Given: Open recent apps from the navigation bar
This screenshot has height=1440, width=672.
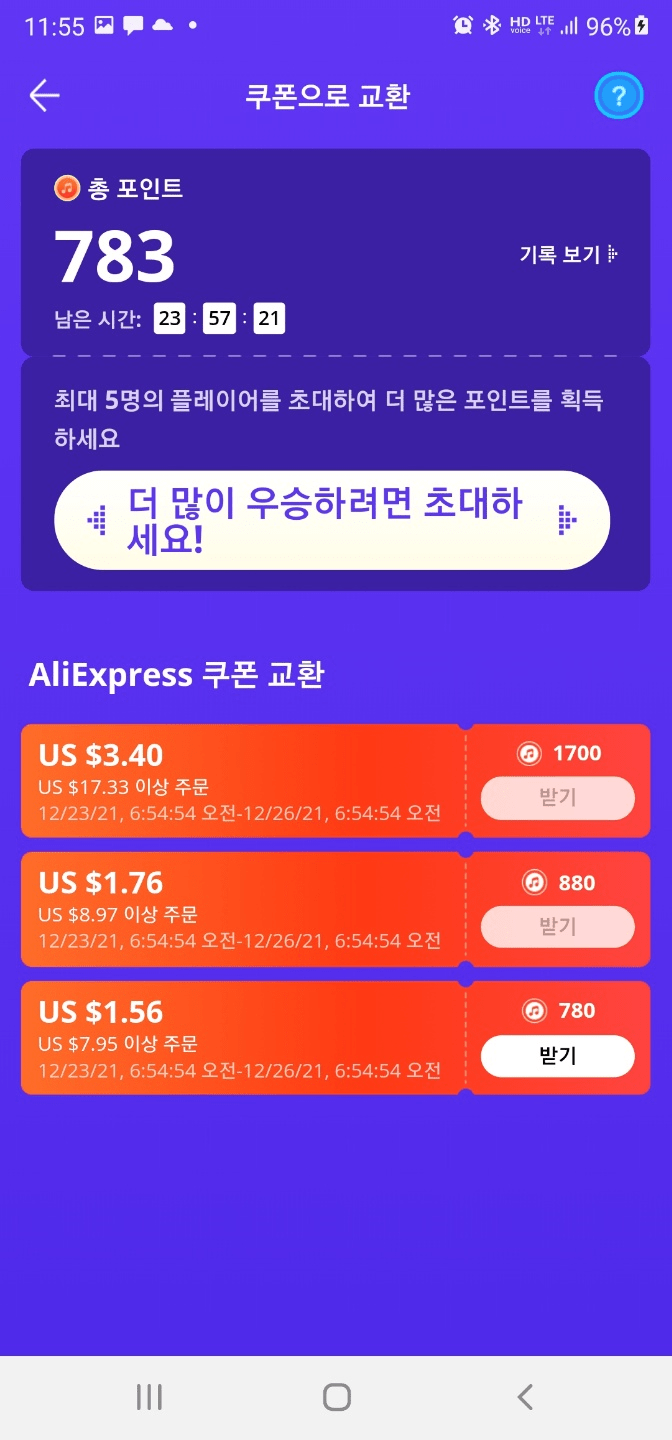Looking at the screenshot, I should pos(149,1397).
